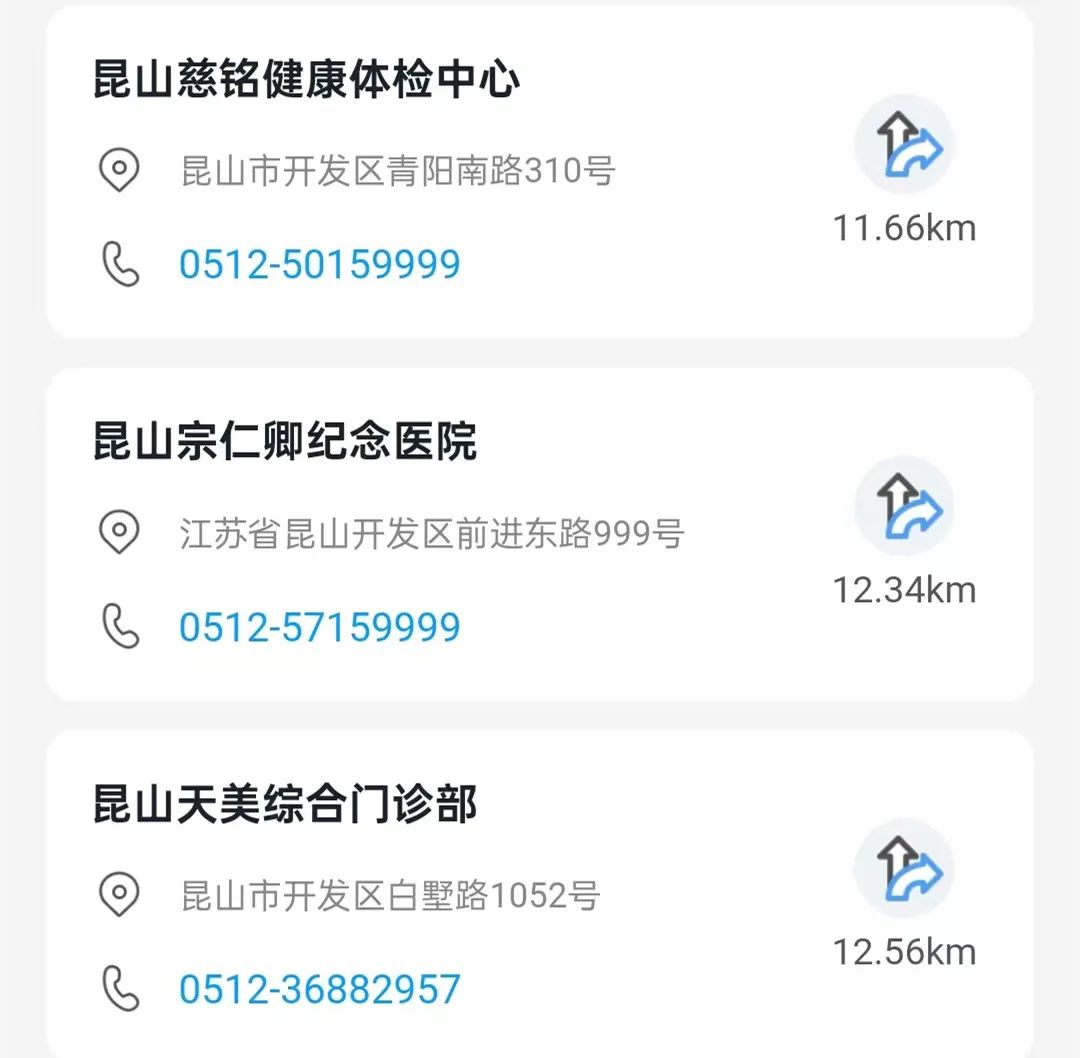Tap phone number 0512-36882957

tap(319, 990)
